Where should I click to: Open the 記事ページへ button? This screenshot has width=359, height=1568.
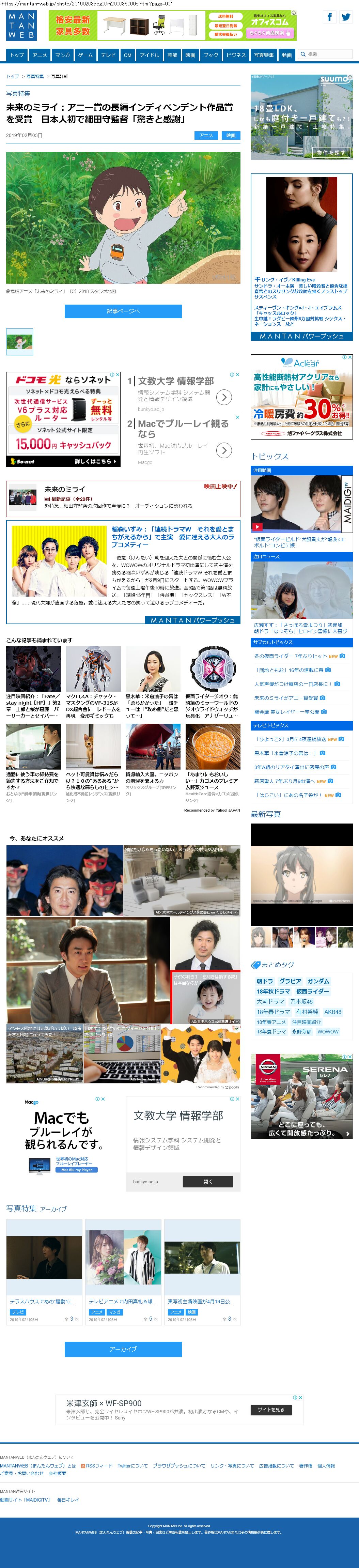click(123, 312)
